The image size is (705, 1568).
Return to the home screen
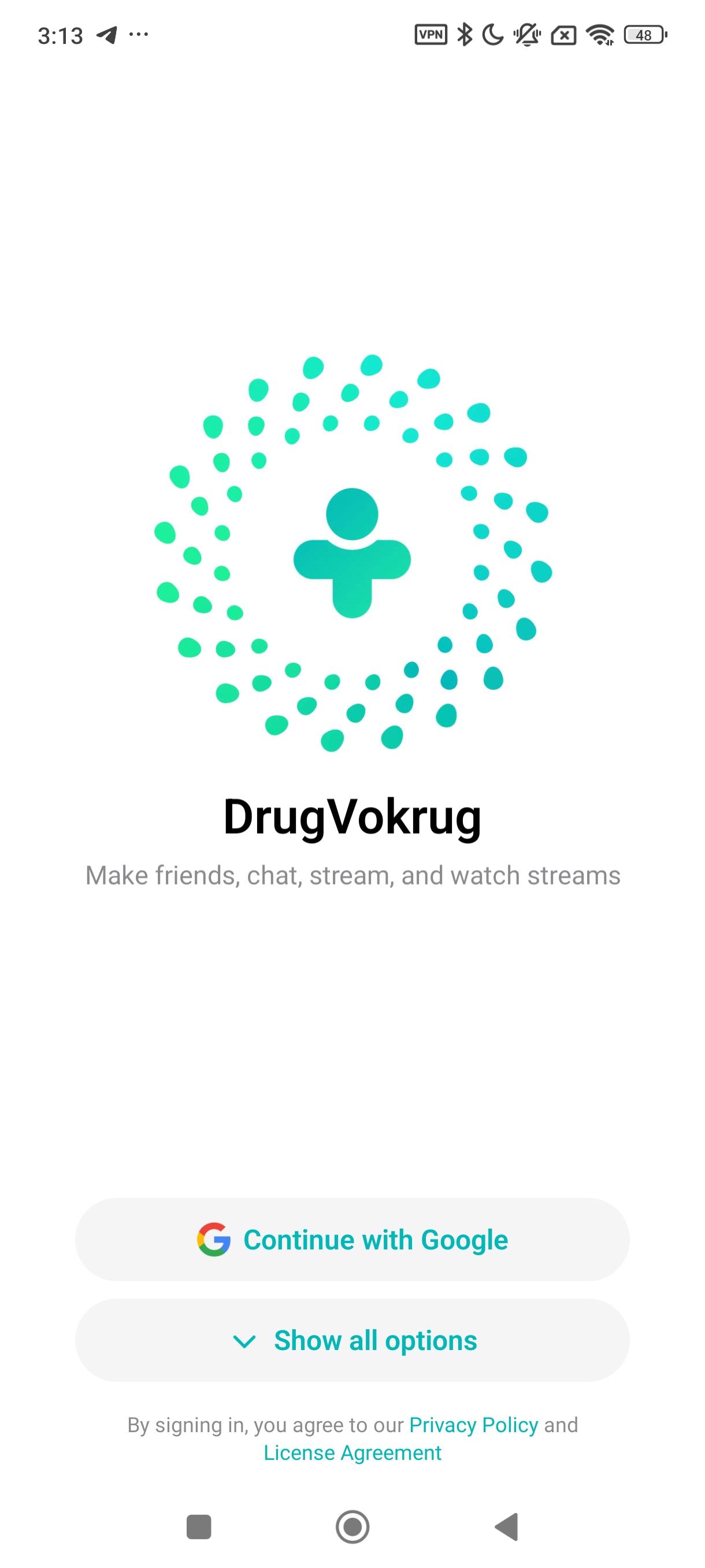click(x=352, y=1526)
